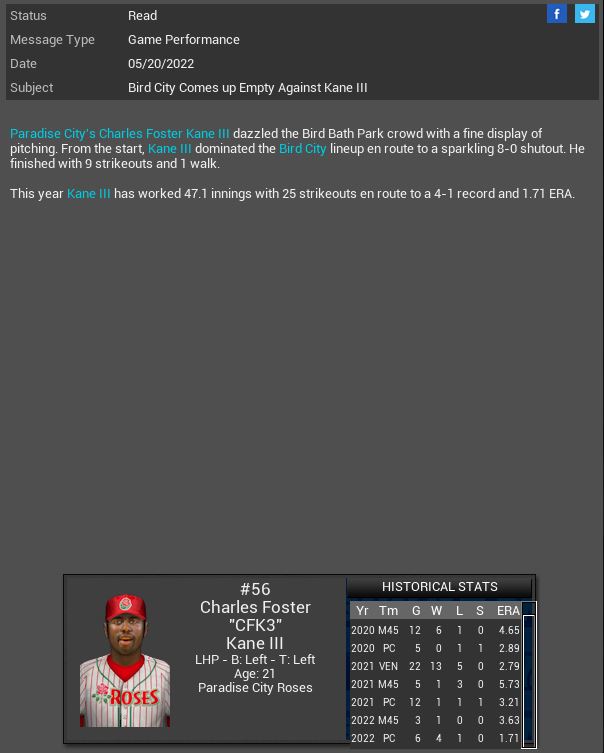Share this message on Facebook
Screen dimensions: 604x753
click(x=557, y=14)
